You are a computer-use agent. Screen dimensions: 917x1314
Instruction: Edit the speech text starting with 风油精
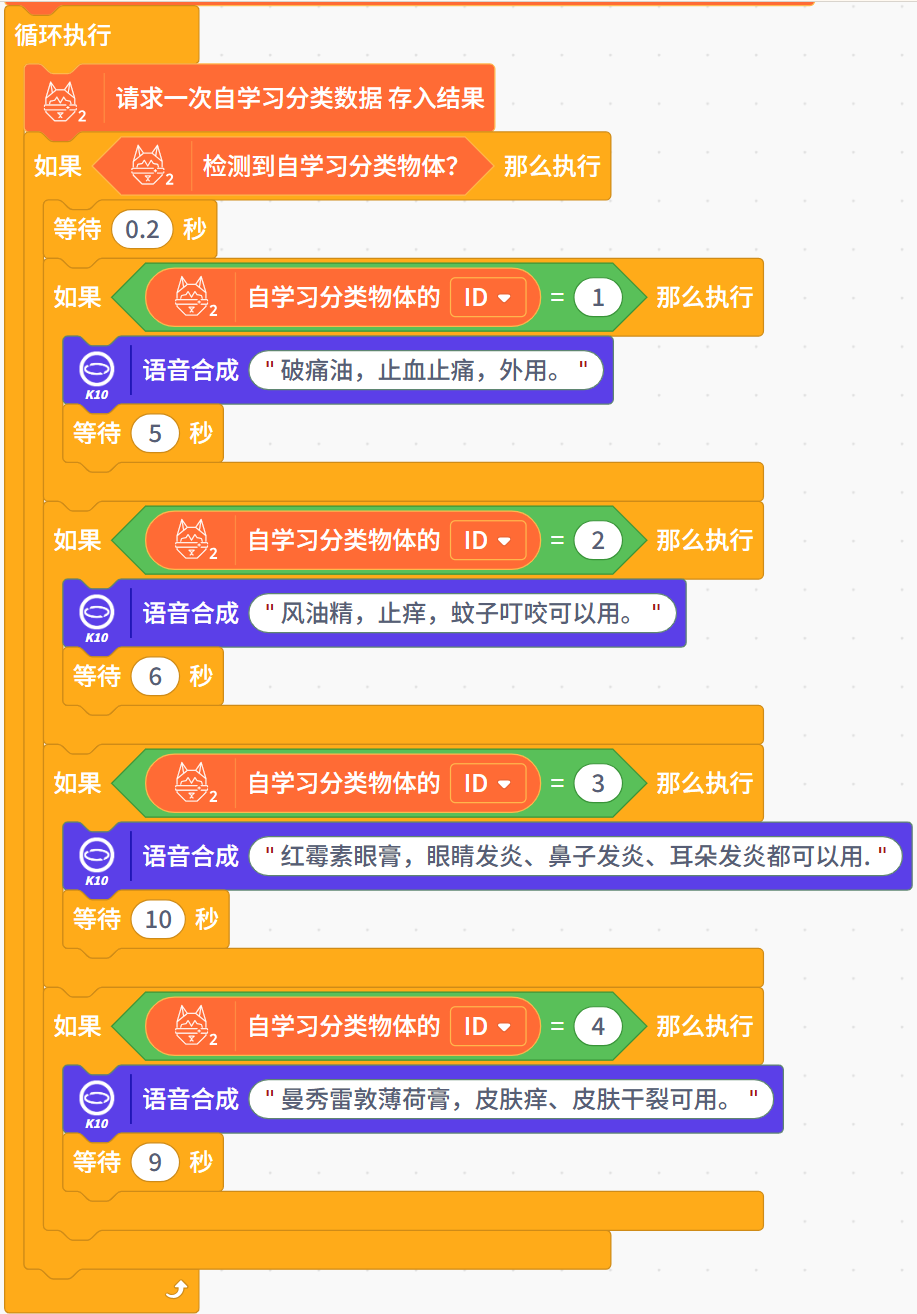tap(462, 613)
